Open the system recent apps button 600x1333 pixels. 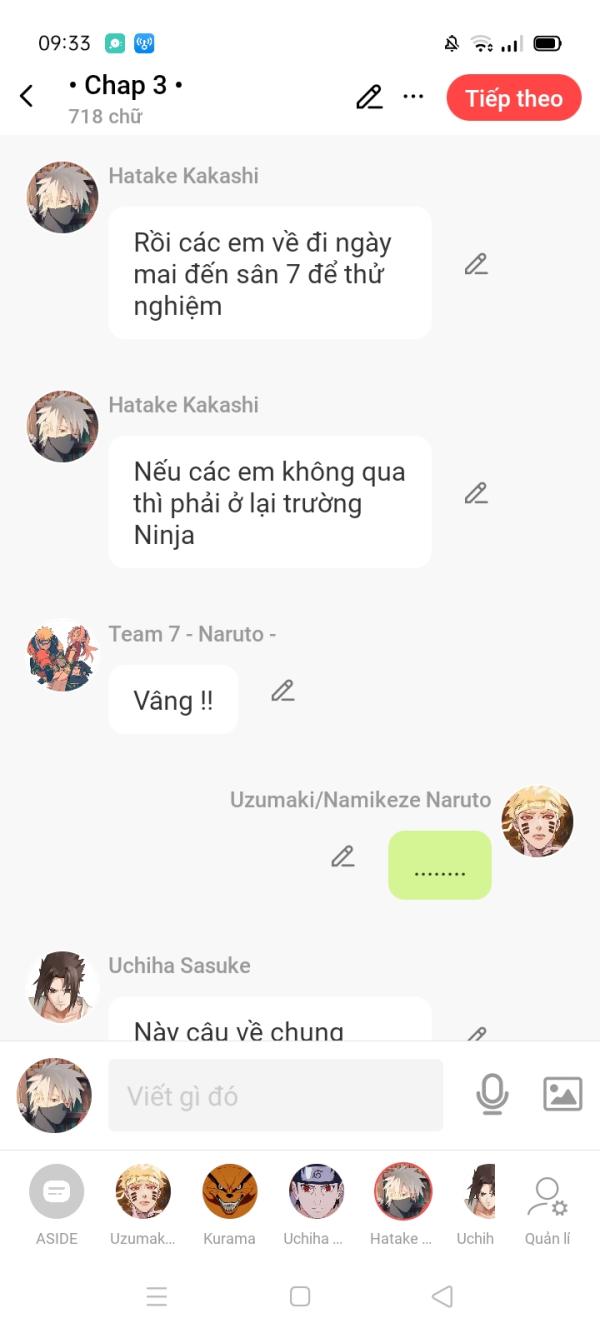point(157,1296)
